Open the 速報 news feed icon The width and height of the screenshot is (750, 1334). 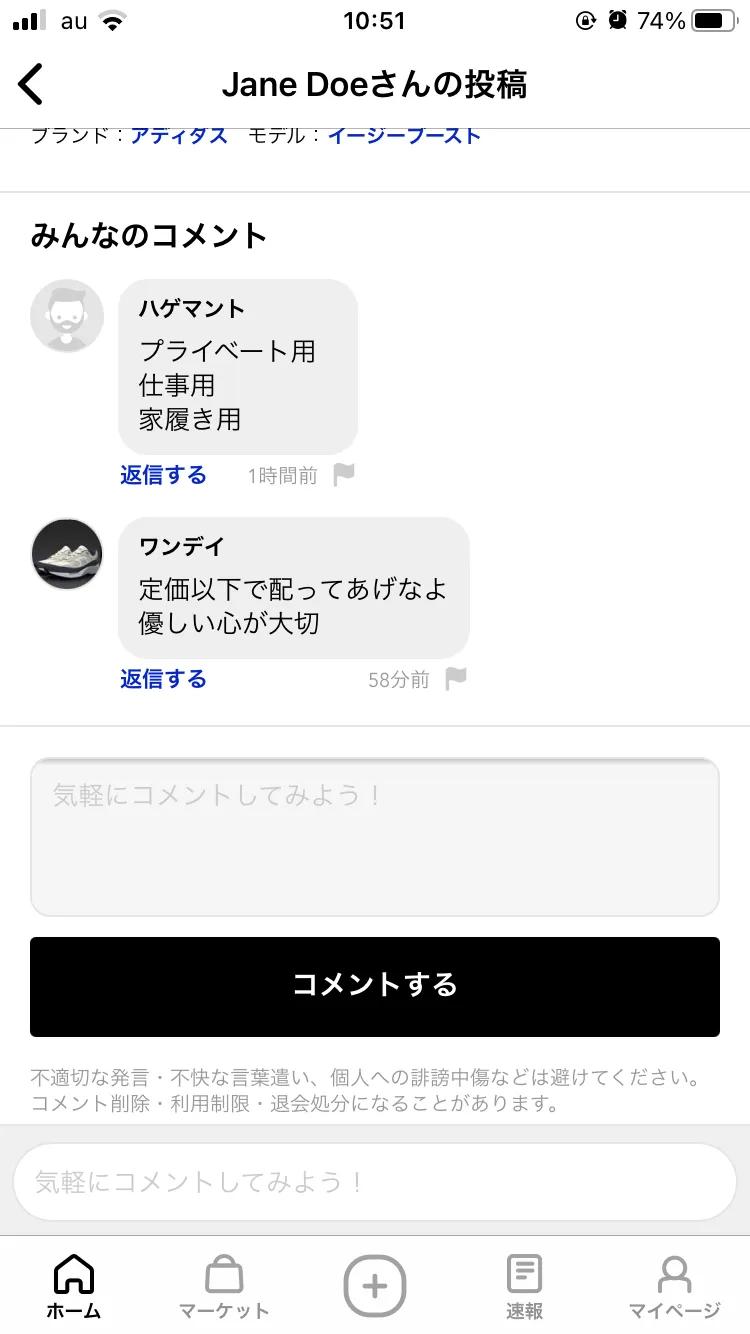[x=524, y=1272]
